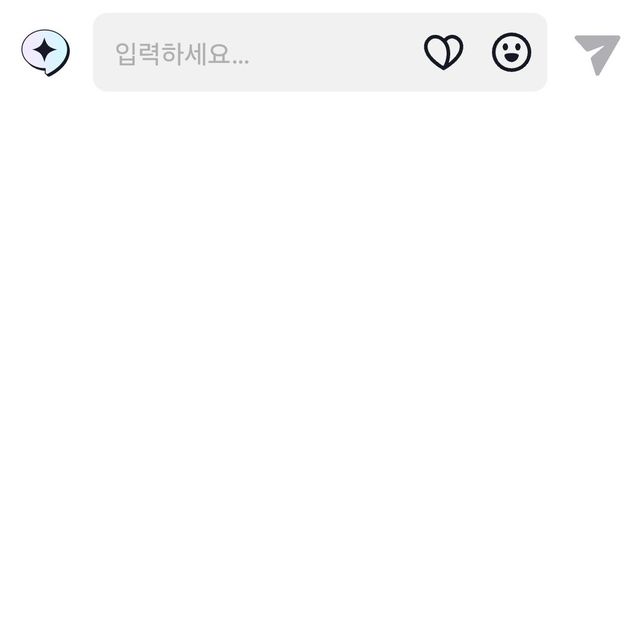Open the emoji picker

(x=511, y=52)
